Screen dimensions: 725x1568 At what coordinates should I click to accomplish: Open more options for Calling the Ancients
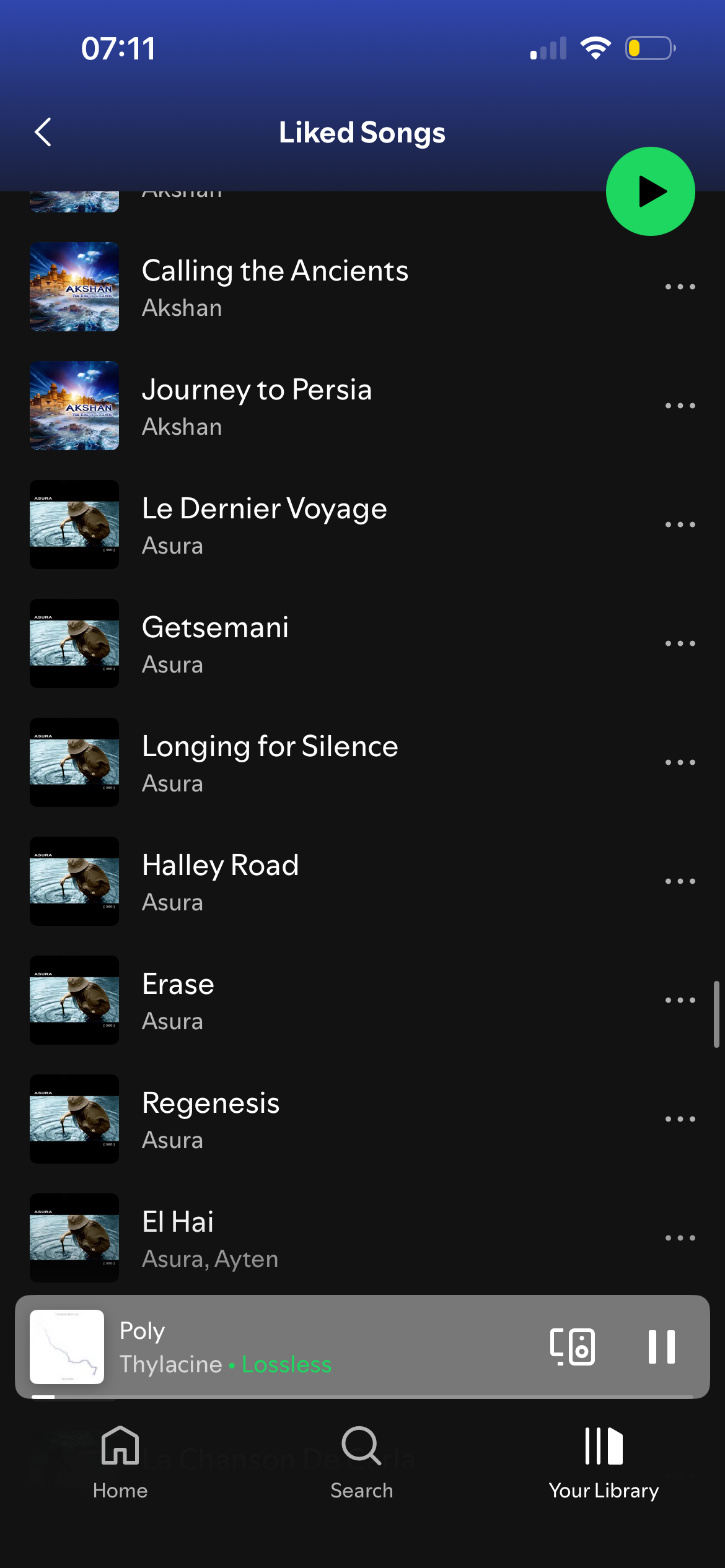pyautogui.click(x=680, y=287)
